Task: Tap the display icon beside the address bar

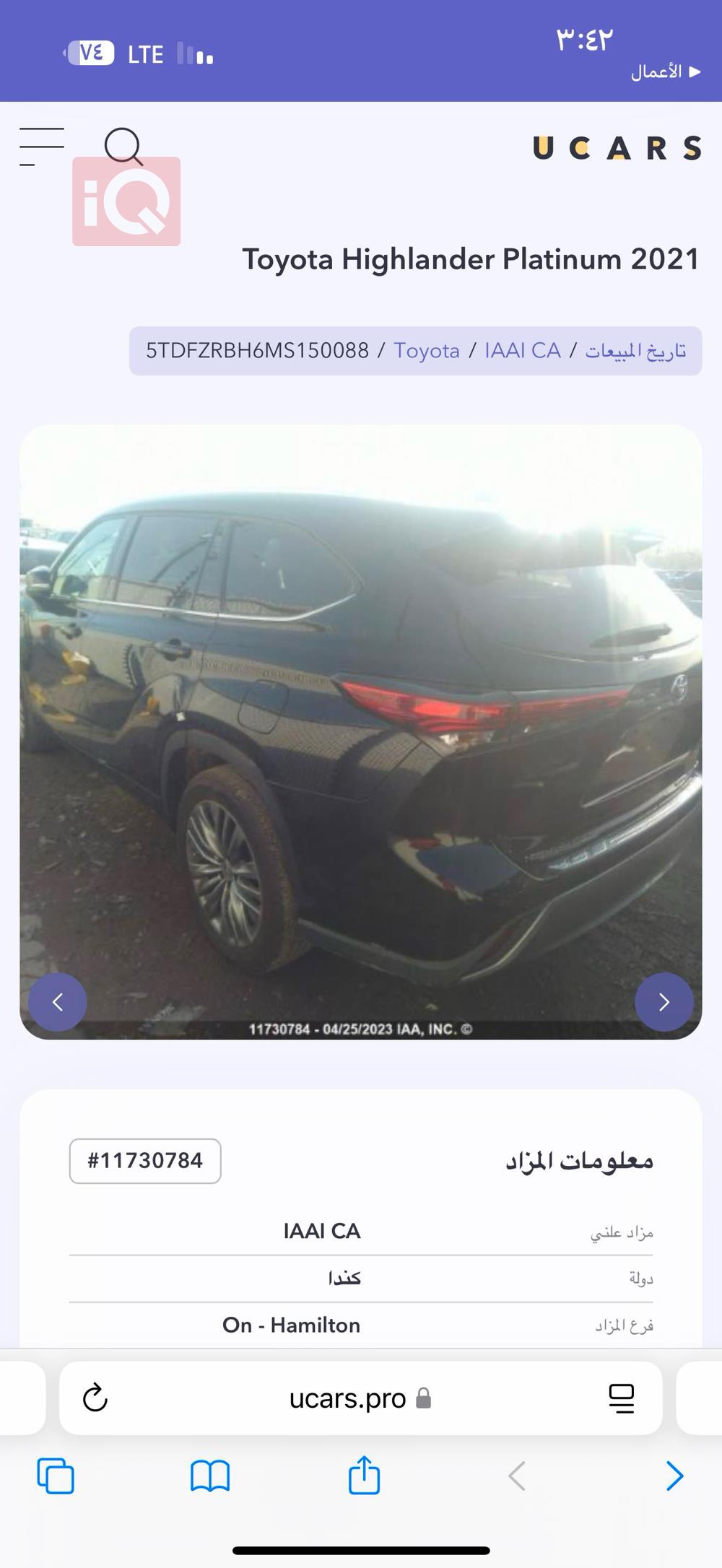Action: pos(622,1398)
